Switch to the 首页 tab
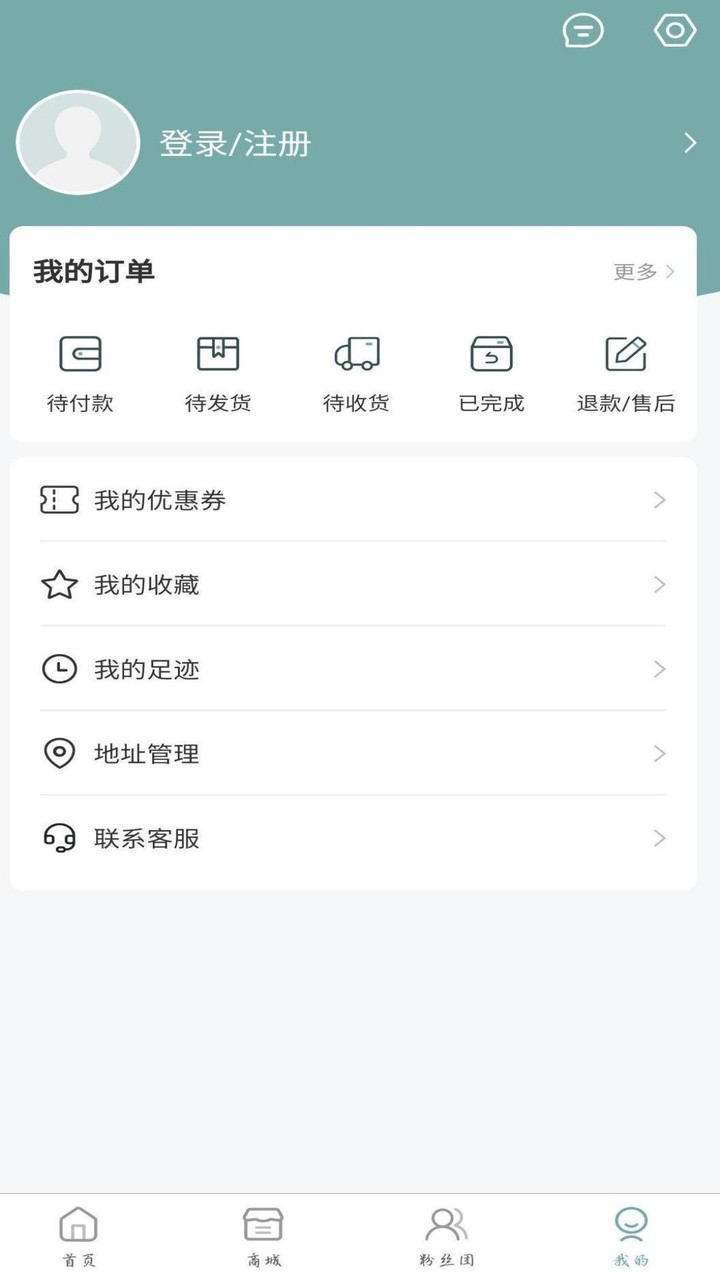This screenshot has width=720, height=1280. (77, 1234)
